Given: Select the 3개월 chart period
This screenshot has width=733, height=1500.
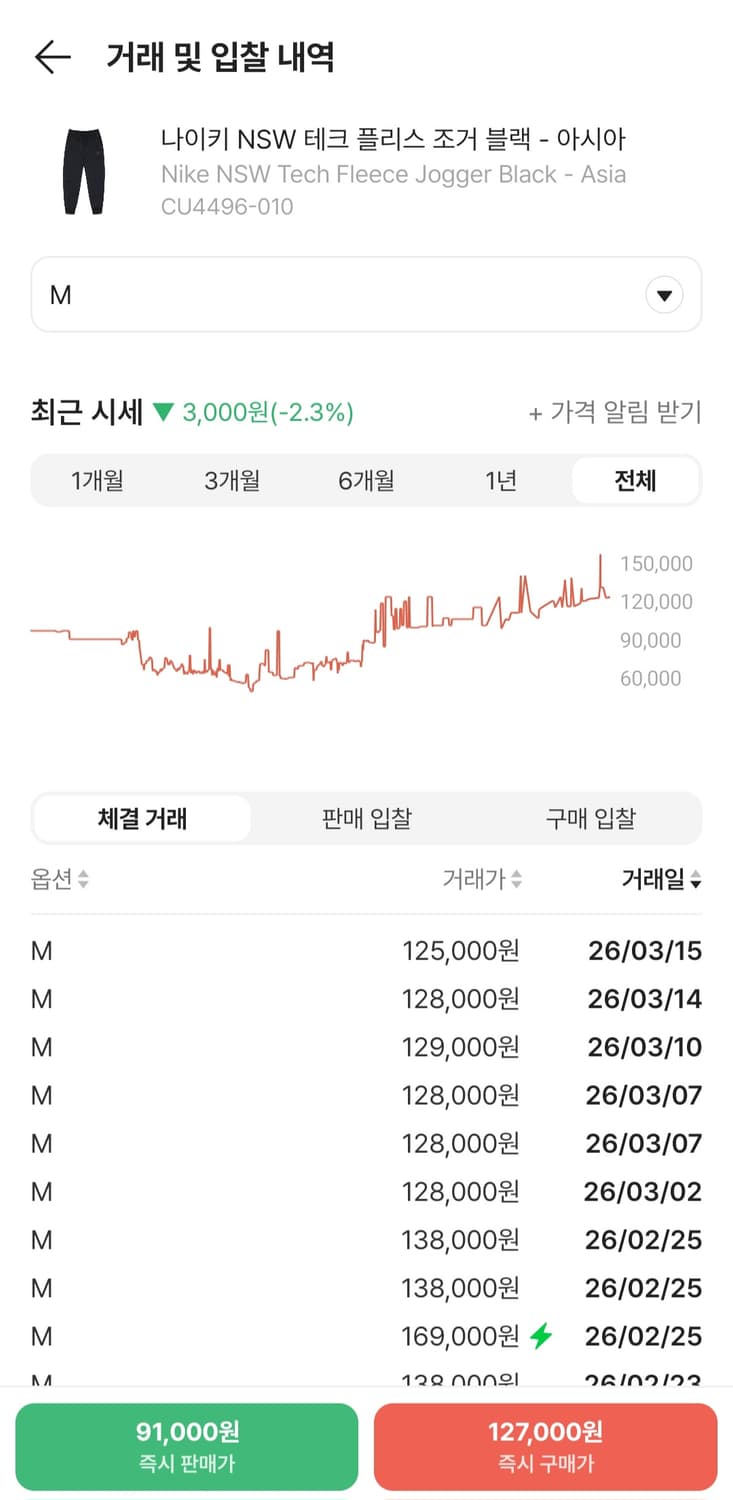Looking at the screenshot, I should [x=232, y=480].
